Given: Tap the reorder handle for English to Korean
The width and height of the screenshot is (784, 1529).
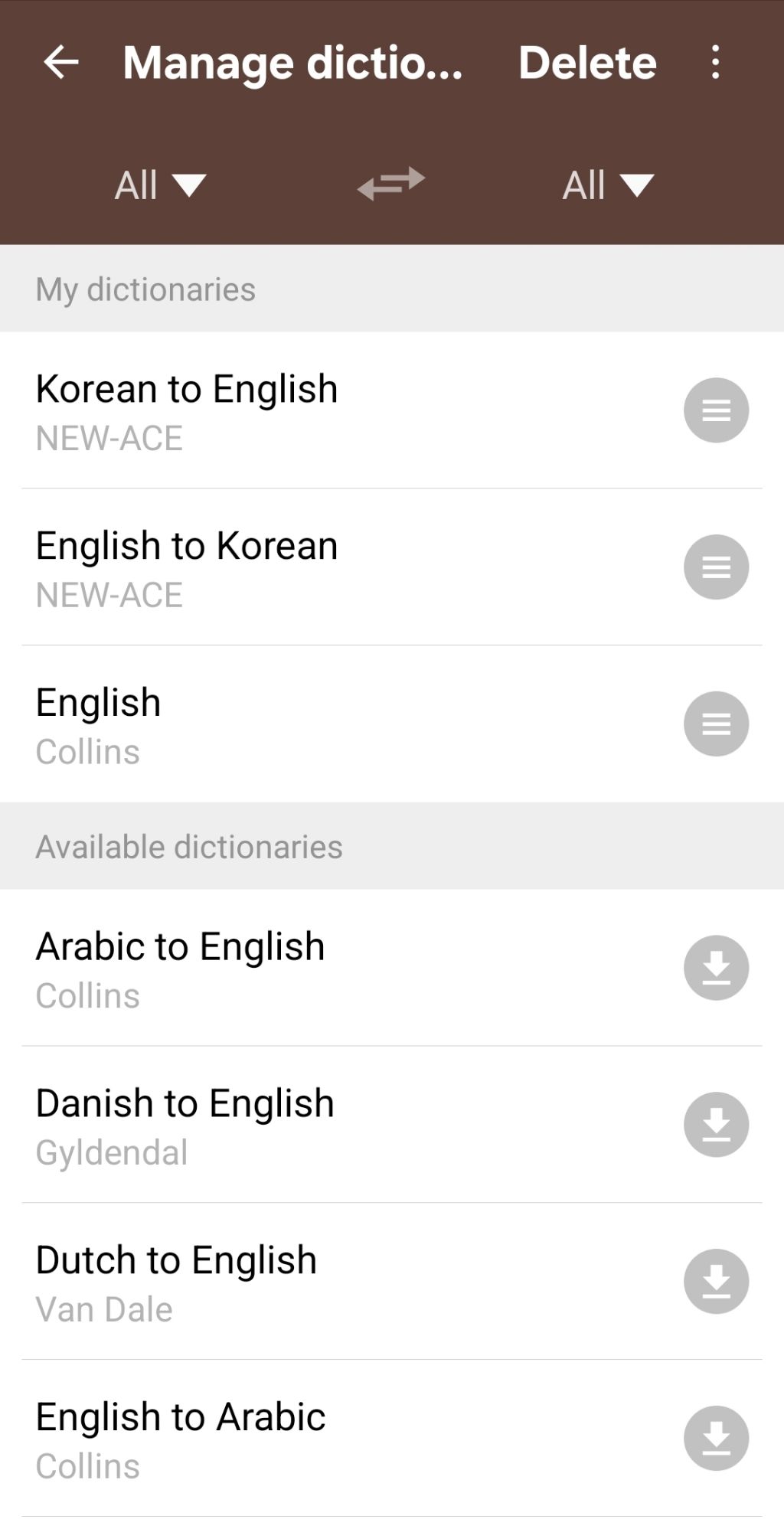Looking at the screenshot, I should coord(716,567).
